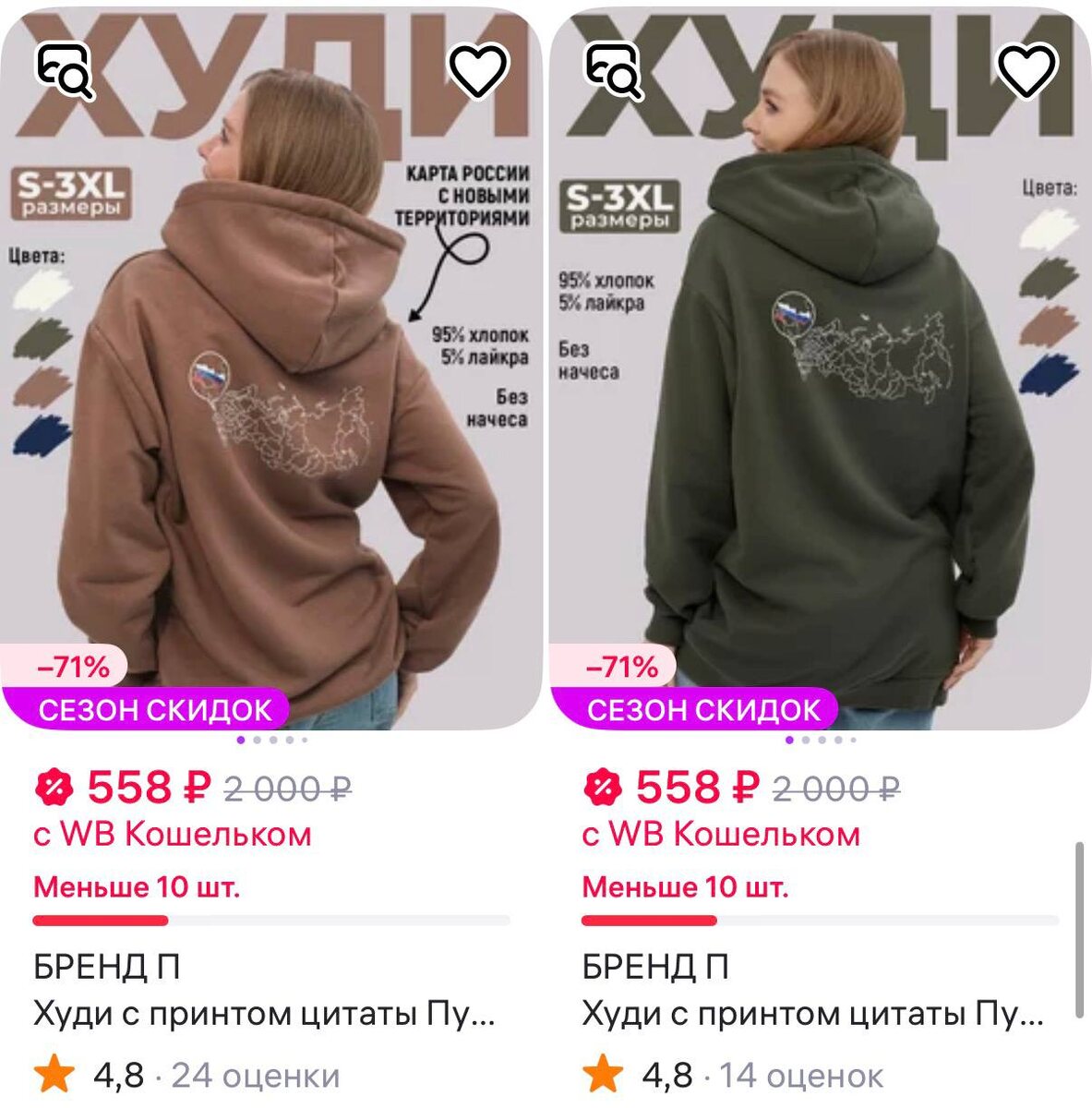Add brown hoodie to favorites
1092x1108 pixels.
tap(478, 70)
